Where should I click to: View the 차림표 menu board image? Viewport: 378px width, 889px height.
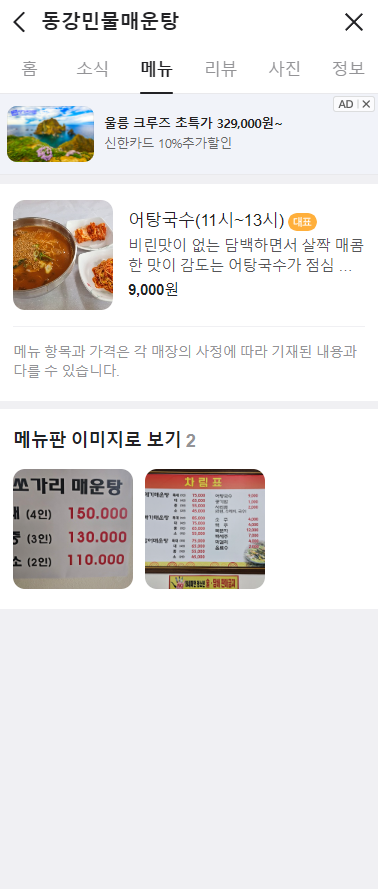[205, 528]
